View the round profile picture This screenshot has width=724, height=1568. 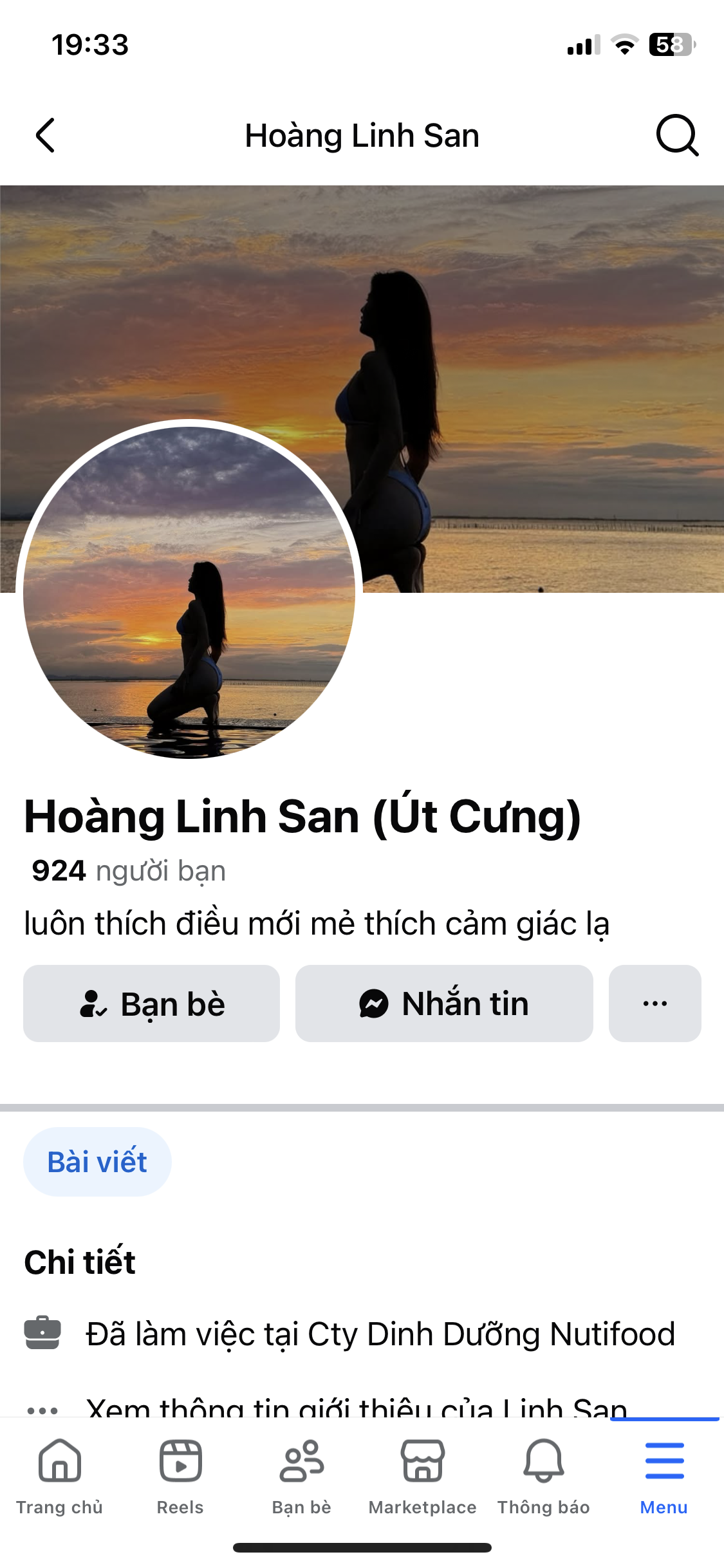click(189, 589)
